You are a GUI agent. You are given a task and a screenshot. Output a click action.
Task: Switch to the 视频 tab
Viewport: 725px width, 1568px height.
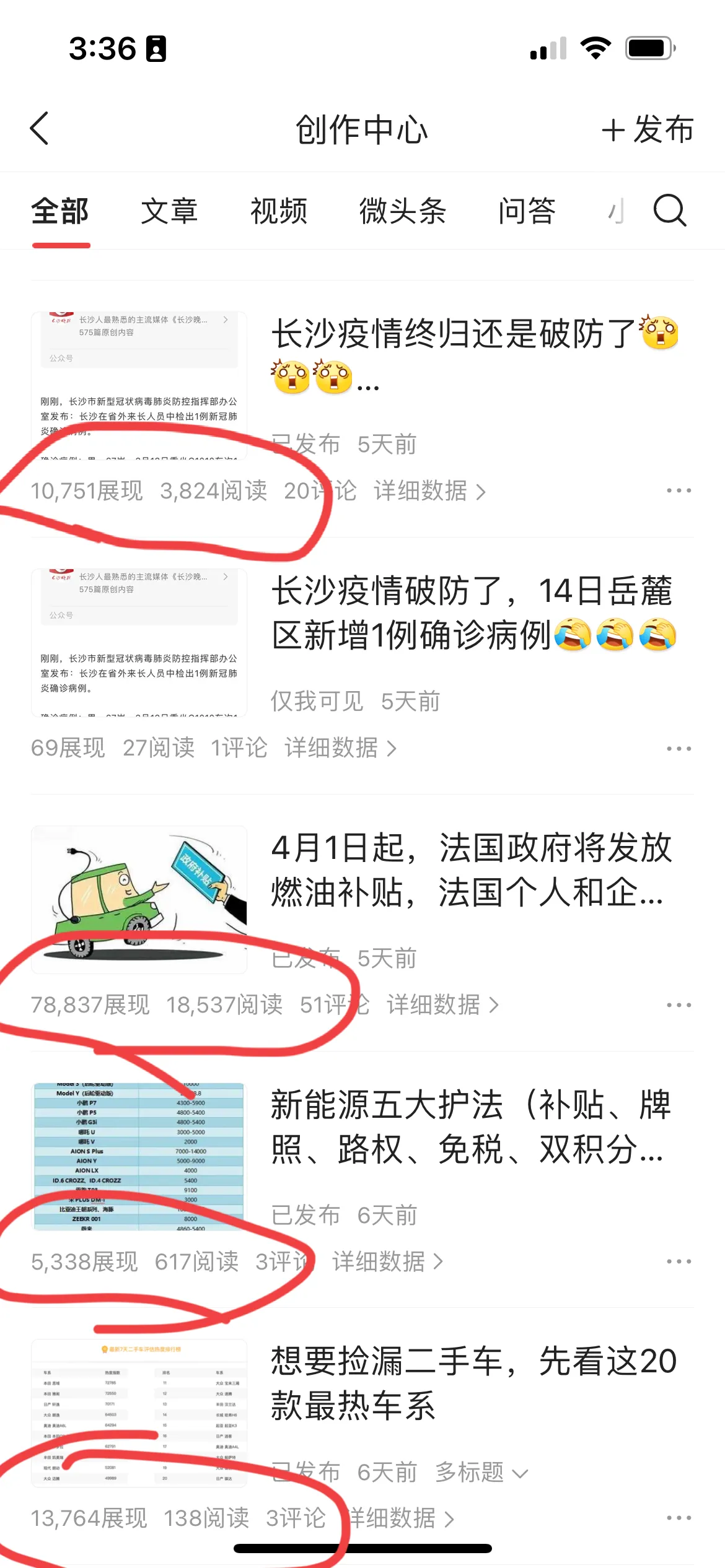point(279,211)
